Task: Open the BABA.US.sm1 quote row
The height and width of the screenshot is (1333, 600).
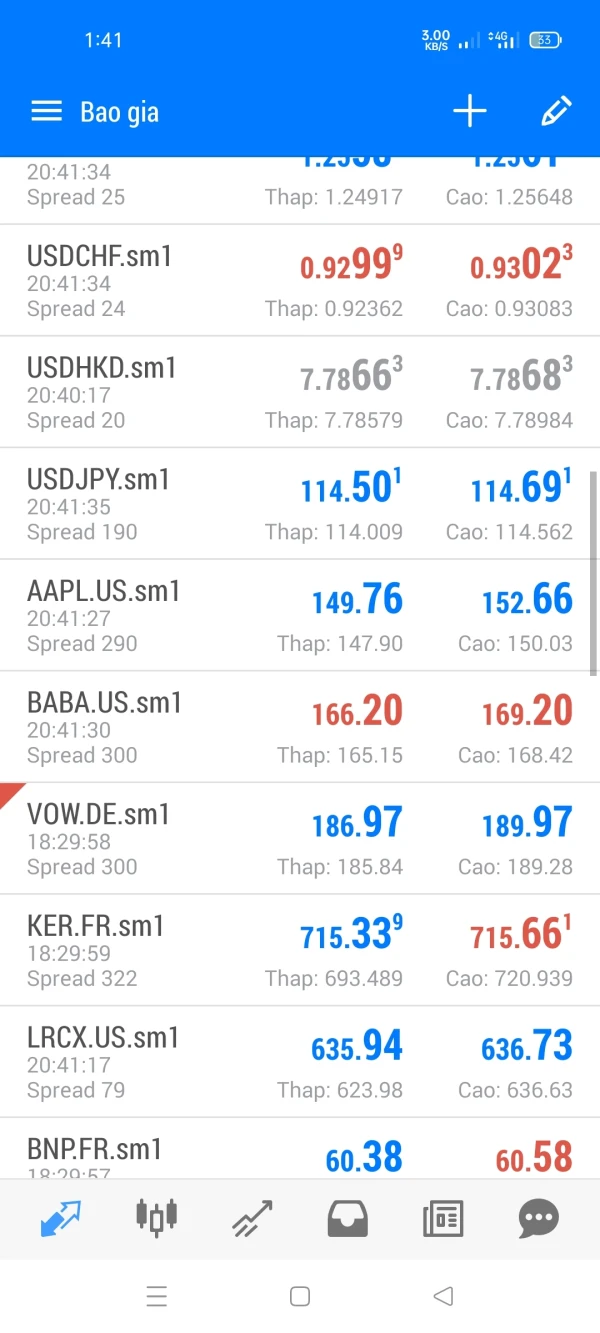Action: (300, 728)
